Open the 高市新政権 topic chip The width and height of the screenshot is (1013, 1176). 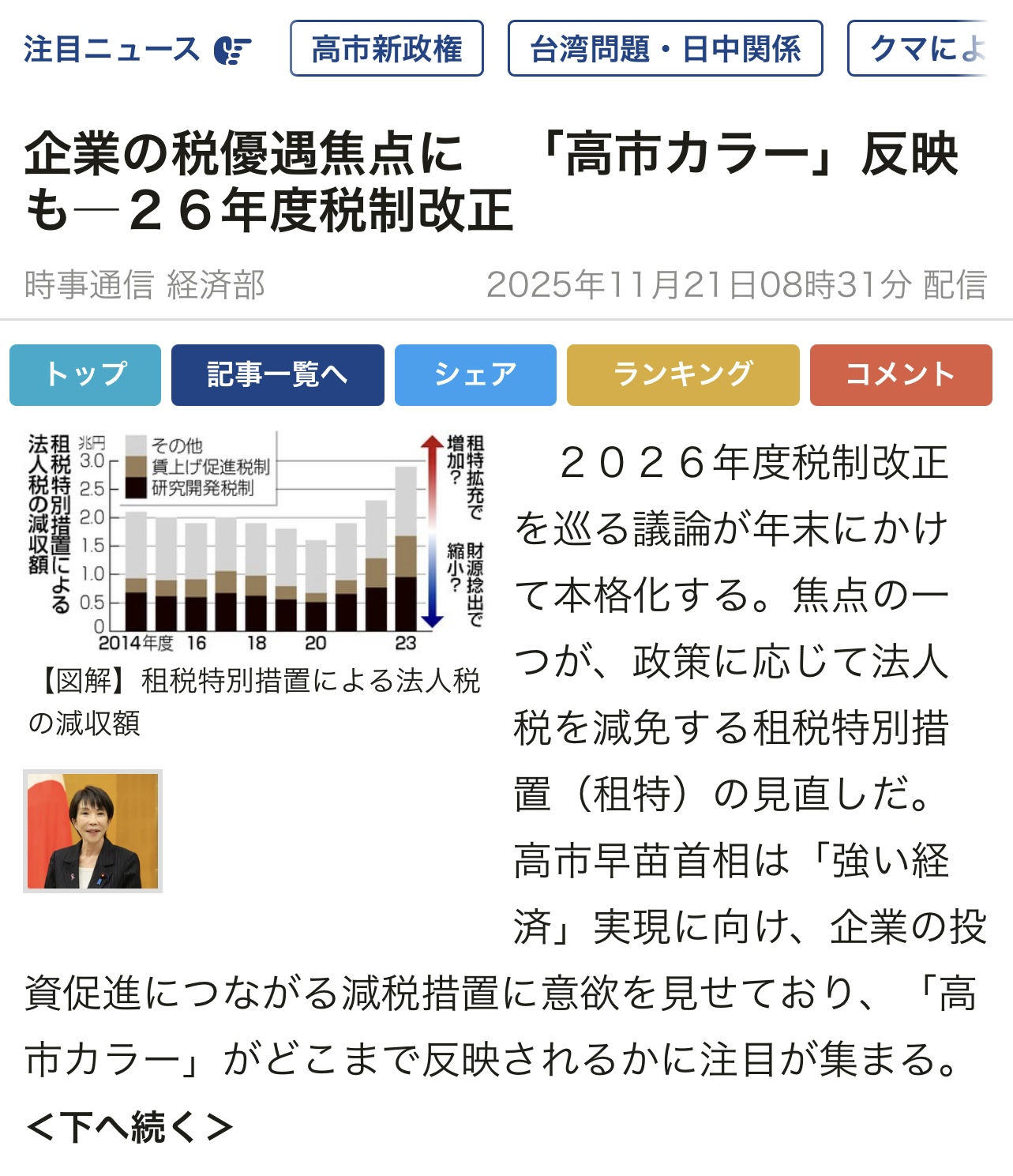pyautogui.click(x=386, y=49)
